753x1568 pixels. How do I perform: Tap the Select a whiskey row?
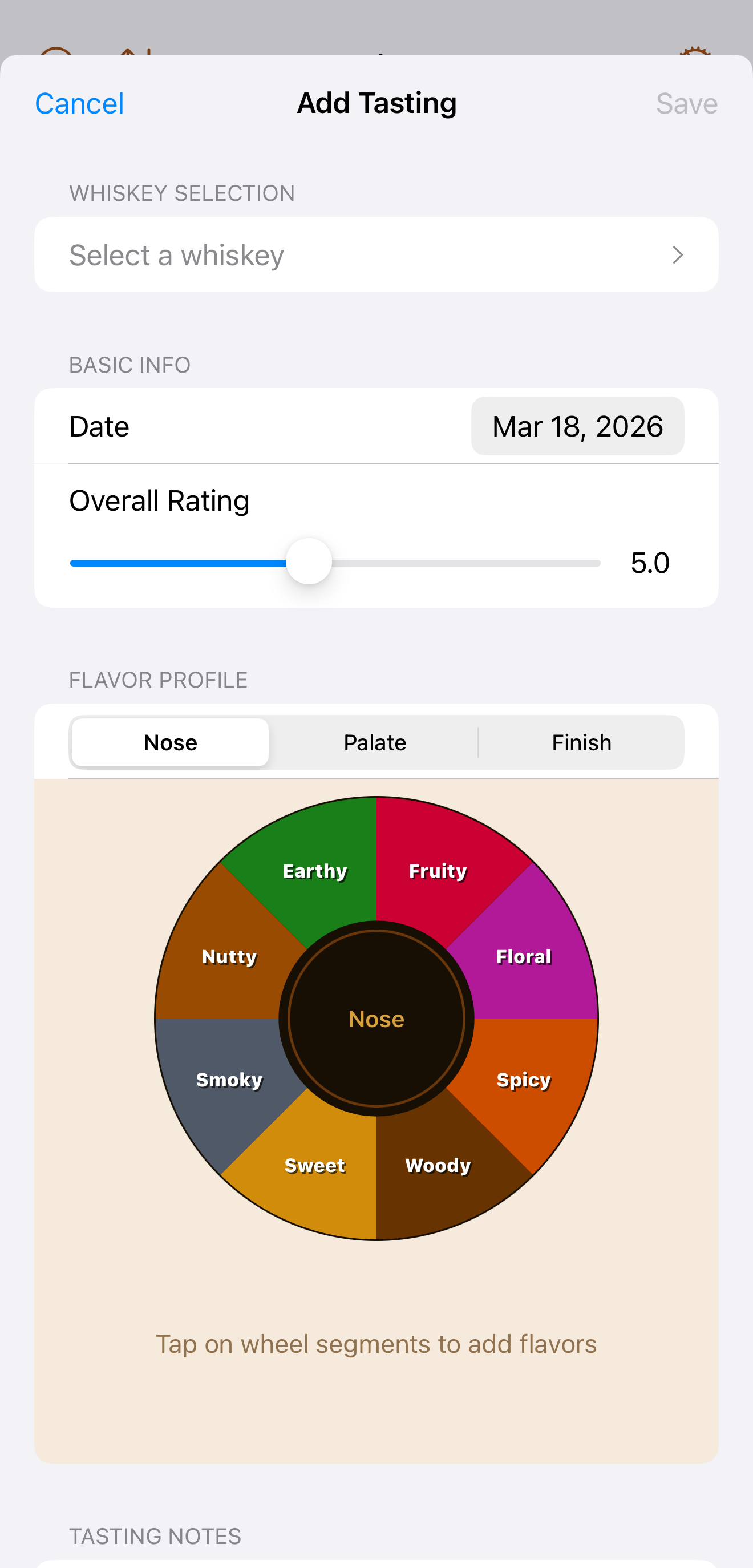pyautogui.click(x=376, y=254)
